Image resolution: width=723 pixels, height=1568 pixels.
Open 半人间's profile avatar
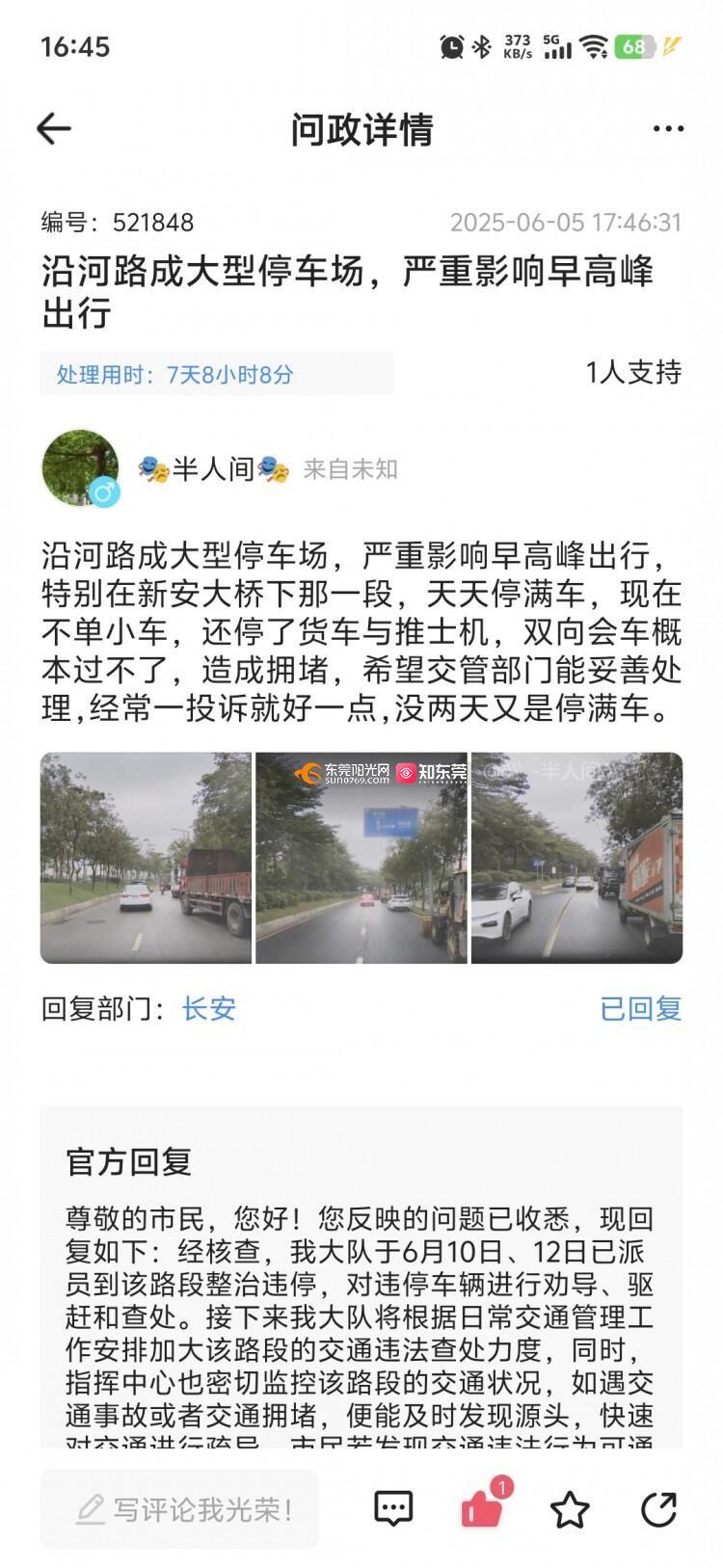click(80, 468)
